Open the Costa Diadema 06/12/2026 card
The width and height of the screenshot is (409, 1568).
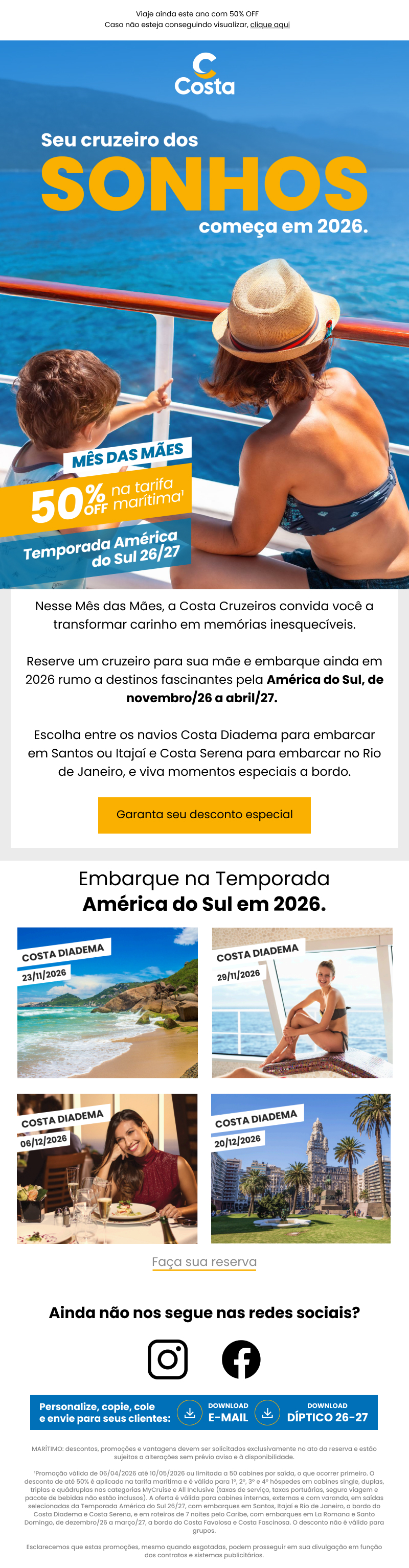pyautogui.click(x=107, y=1168)
